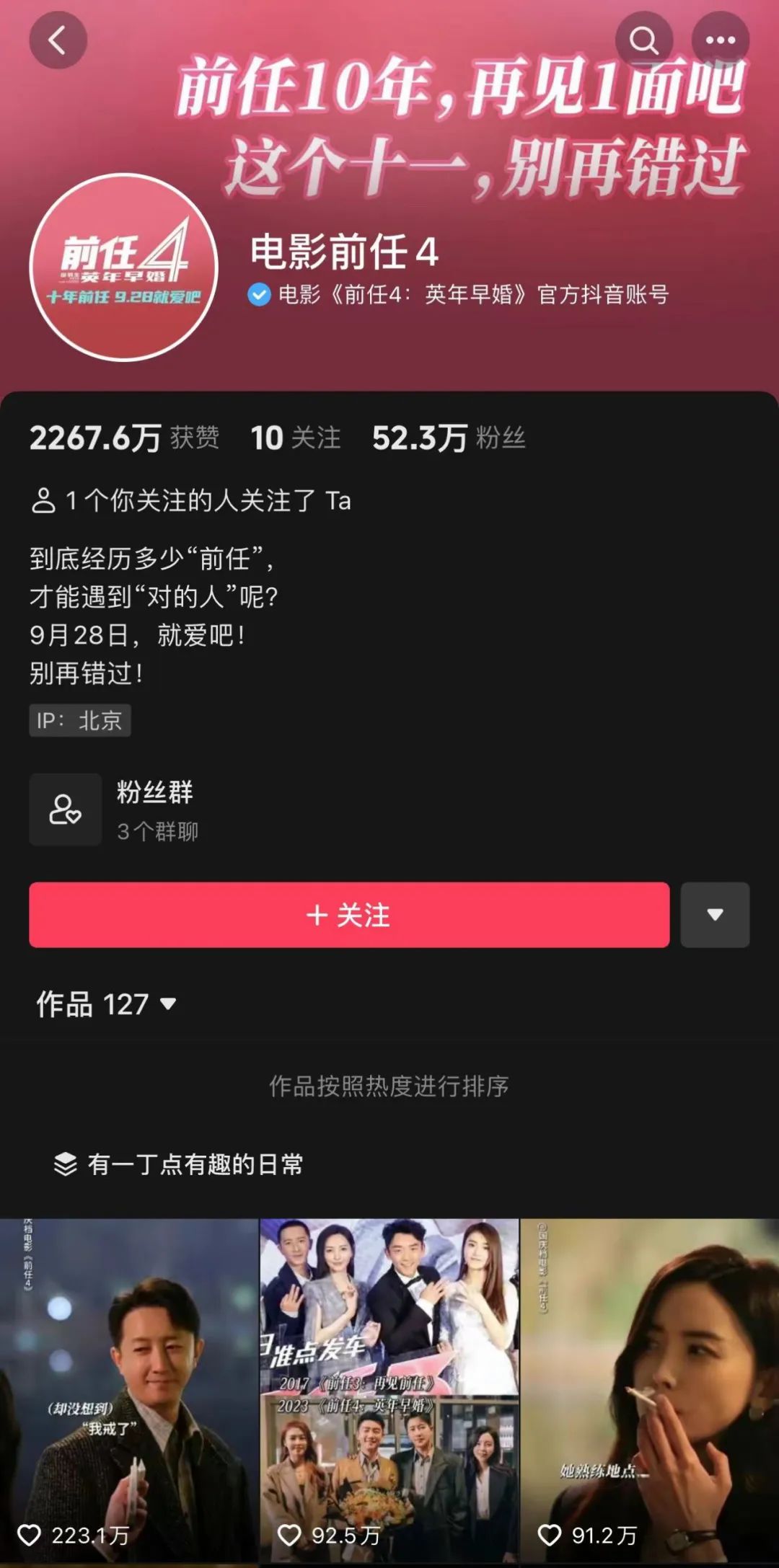Open the 10 关注 following list
This screenshot has width=779, height=1568.
pyautogui.click(x=296, y=438)
